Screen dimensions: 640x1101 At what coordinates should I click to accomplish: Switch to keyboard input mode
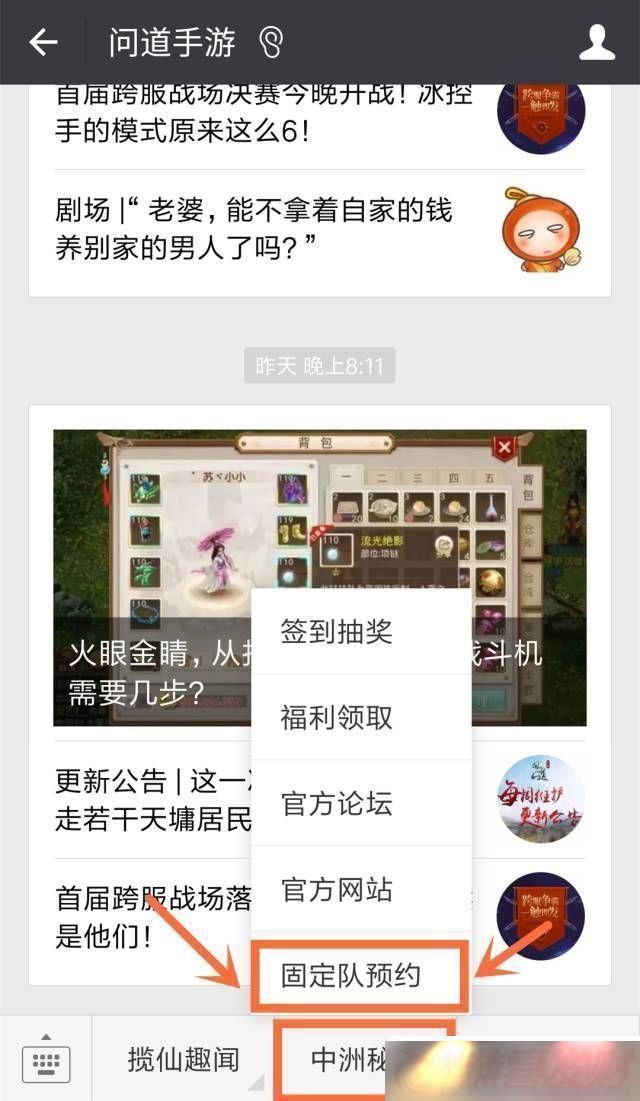(x=45, y=1059)
